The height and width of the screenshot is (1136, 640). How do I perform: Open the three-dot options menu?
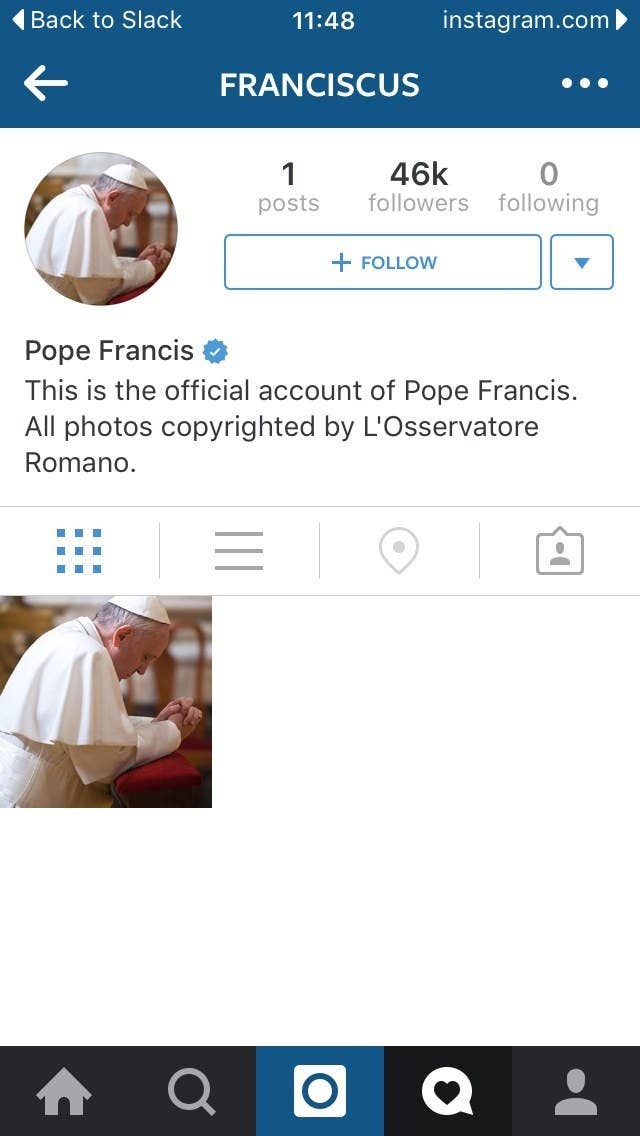[x=585, y=83]
